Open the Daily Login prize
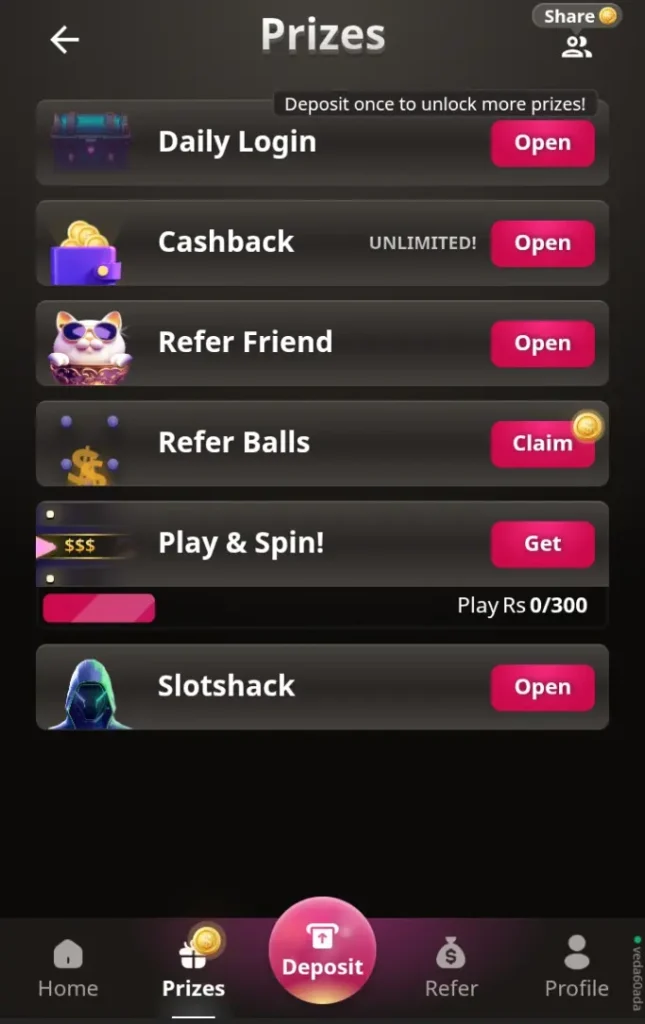Viewport: 645px width, 1024px height. 542,143
